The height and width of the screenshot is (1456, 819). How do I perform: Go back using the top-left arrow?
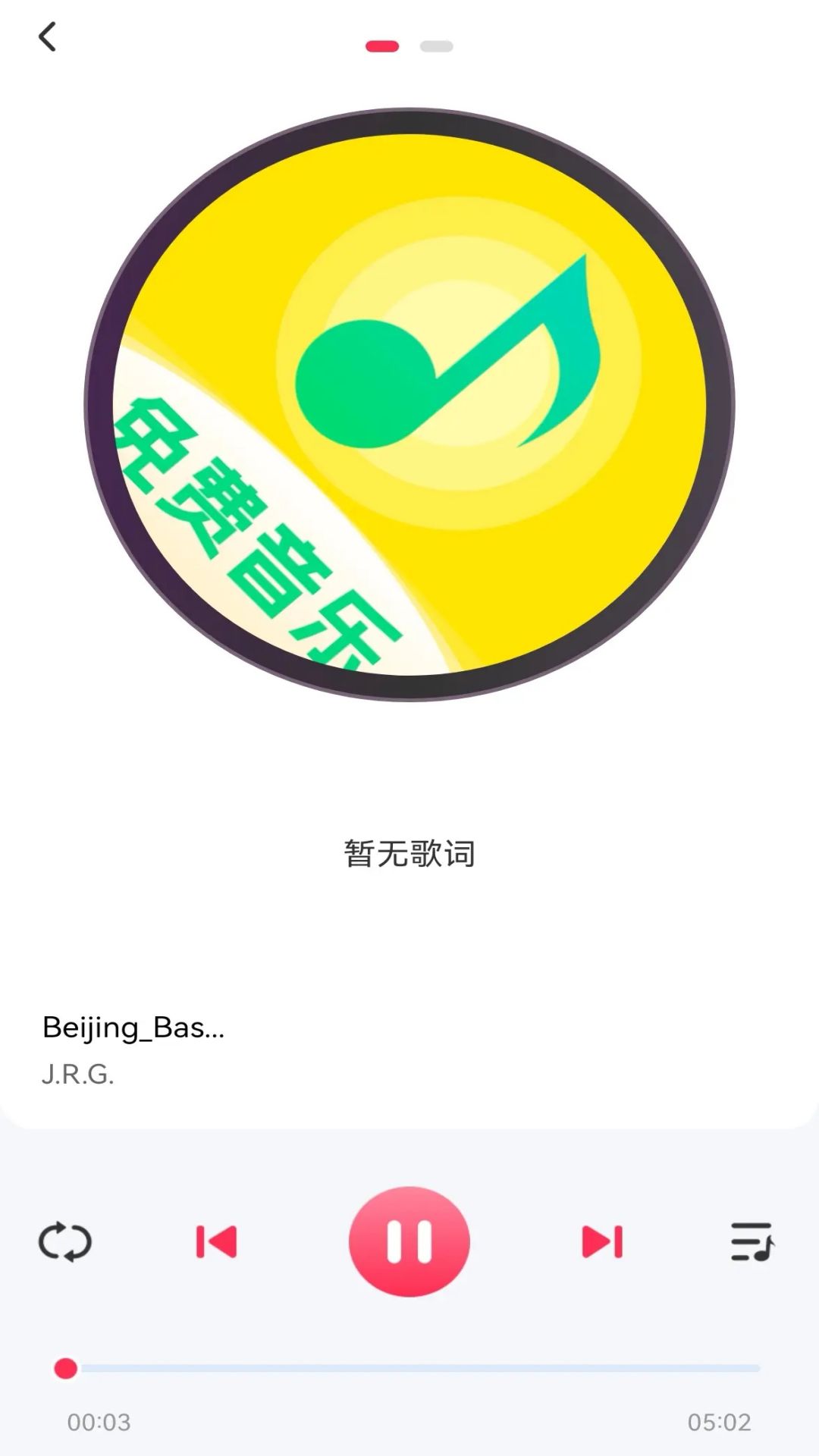[47, 36]
